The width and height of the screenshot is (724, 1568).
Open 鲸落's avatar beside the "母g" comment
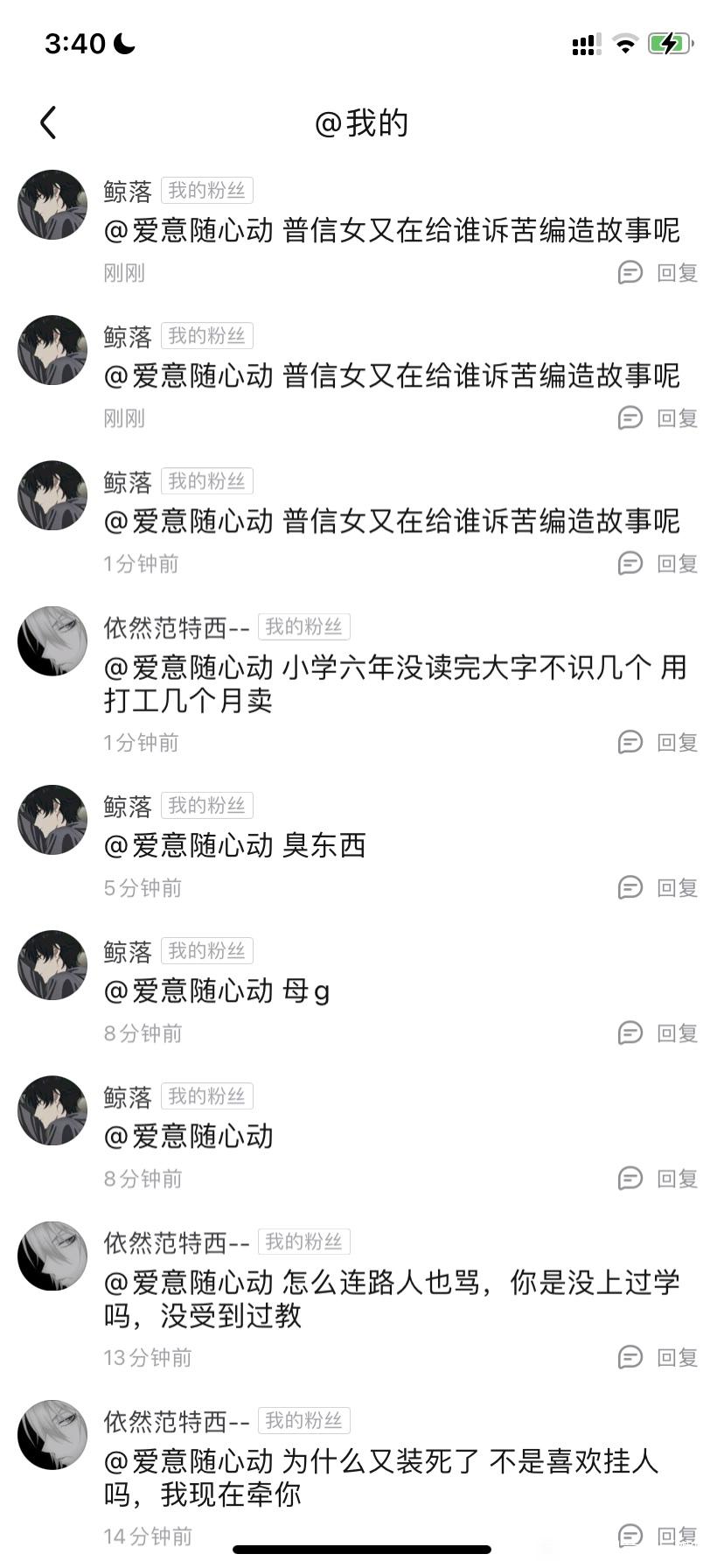[x=52, y=965]
